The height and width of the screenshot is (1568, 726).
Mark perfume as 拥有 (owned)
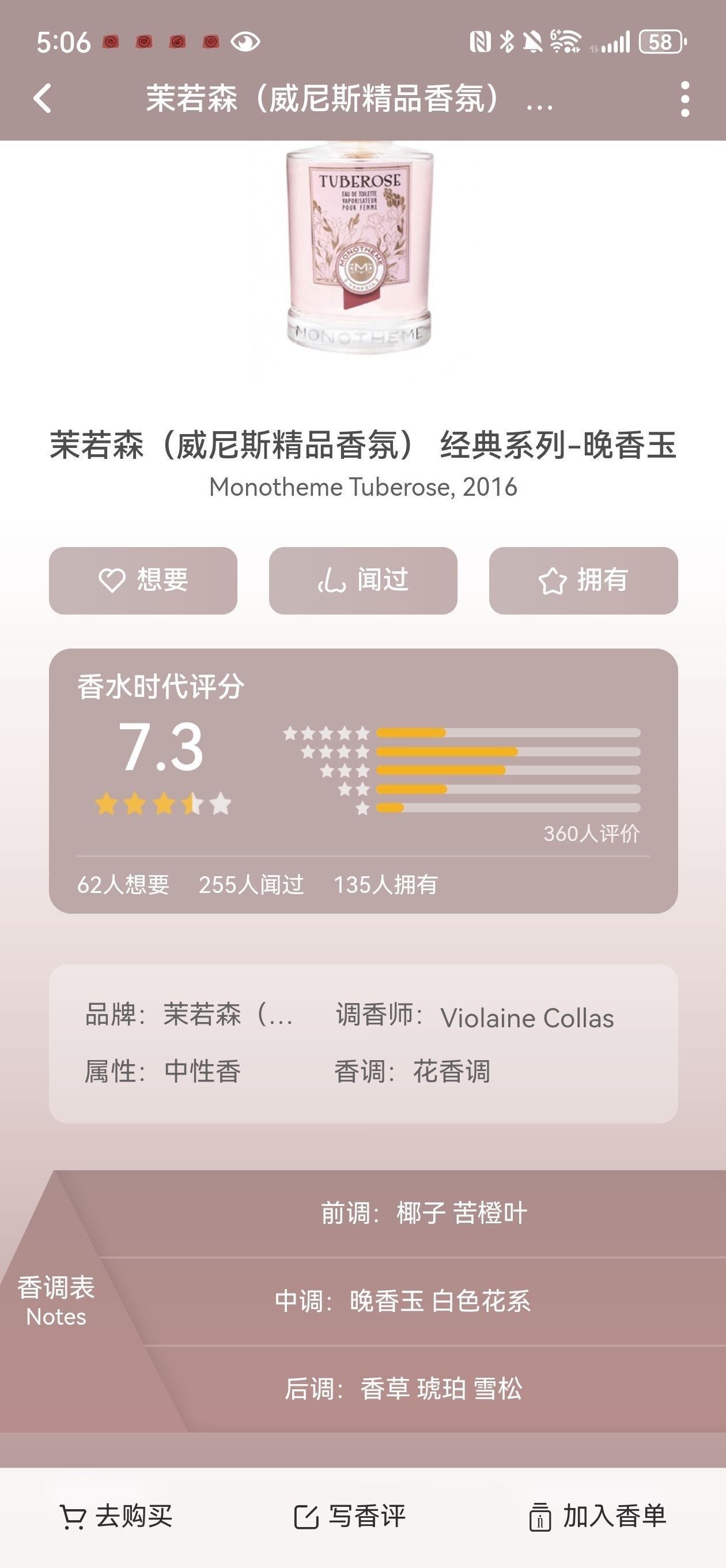[x=583, y=580]
